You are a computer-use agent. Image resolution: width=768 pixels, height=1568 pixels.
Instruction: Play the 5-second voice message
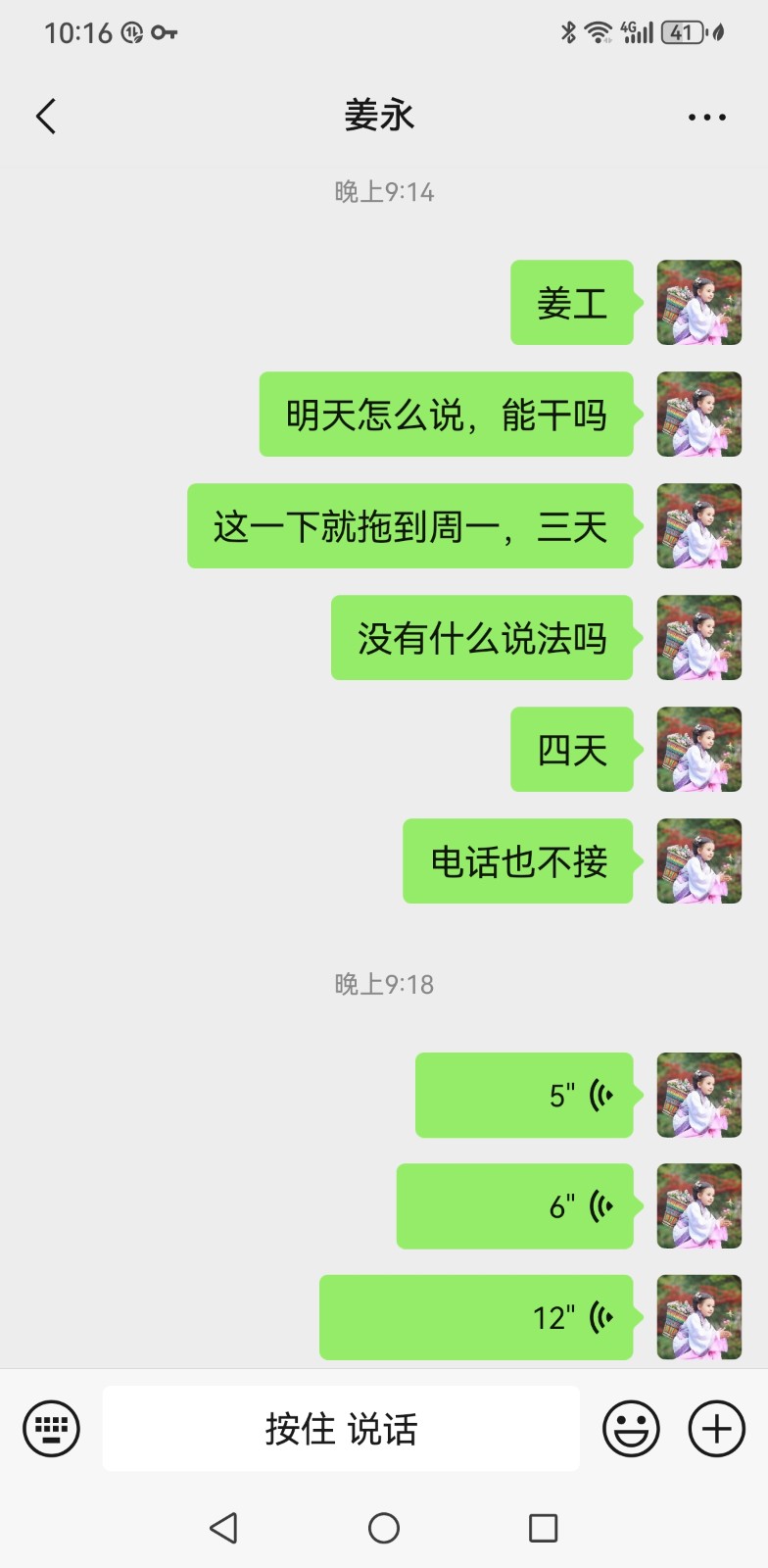[524, 1096]
